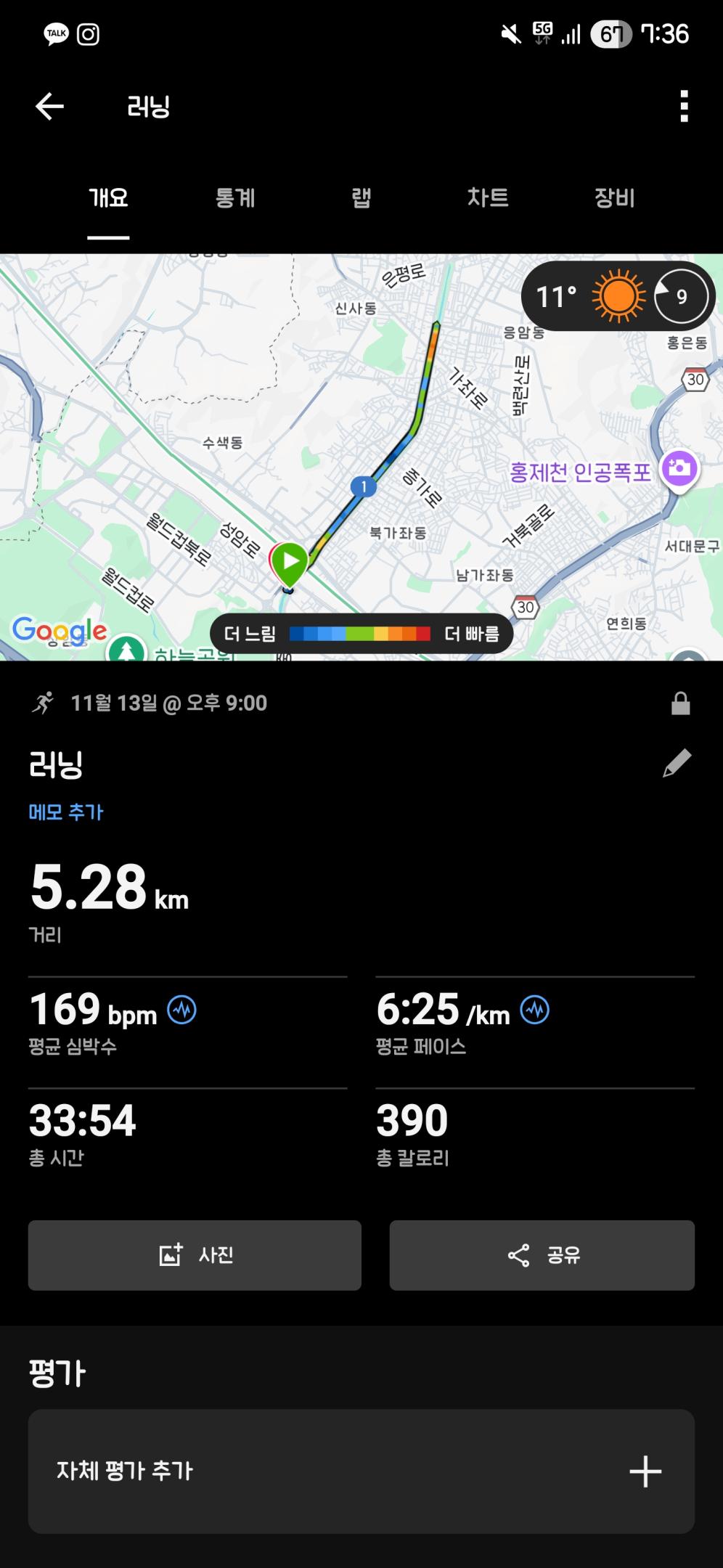Toggle the privacy lock on this activity
The image size is (723, 1568).
(x=679, y=702)
